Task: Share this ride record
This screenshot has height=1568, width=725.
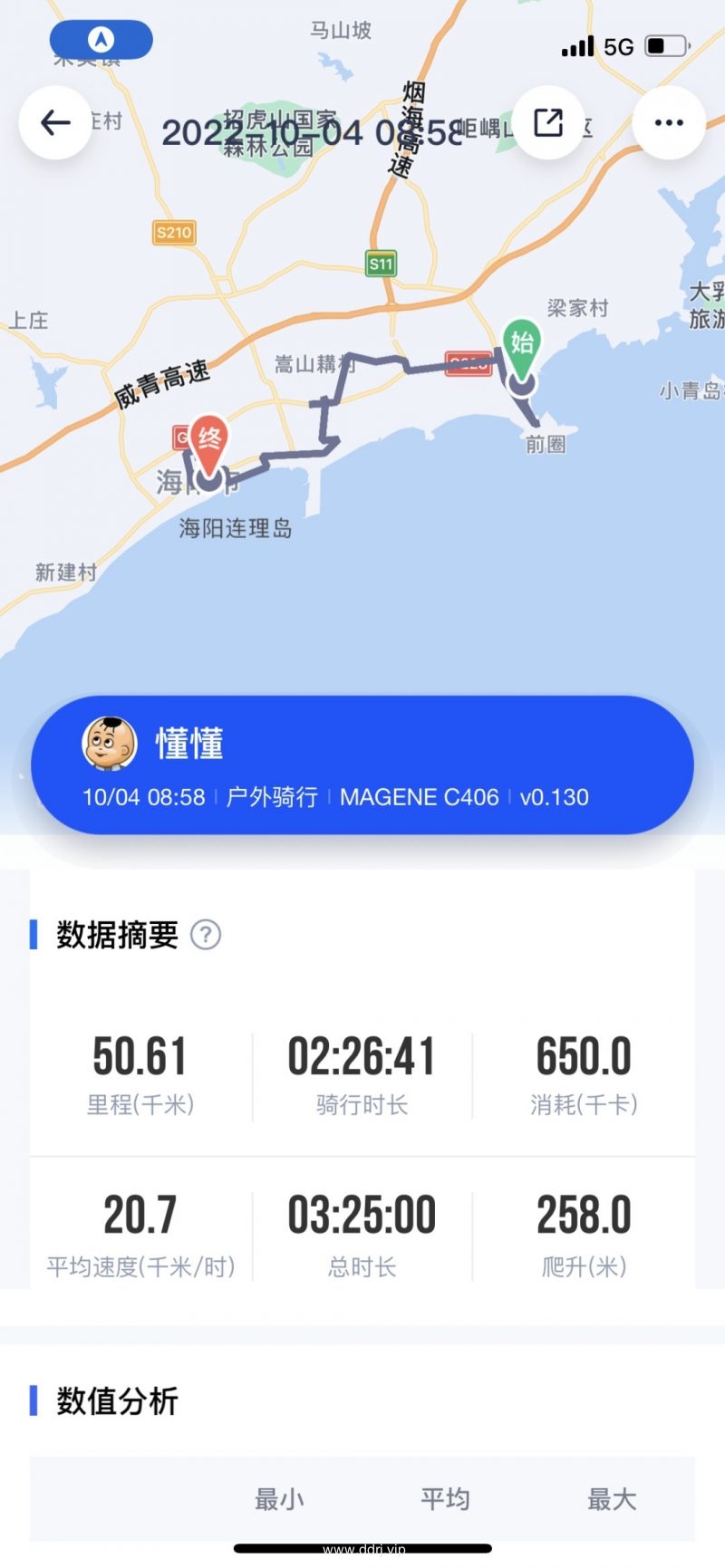Action: 548,122
